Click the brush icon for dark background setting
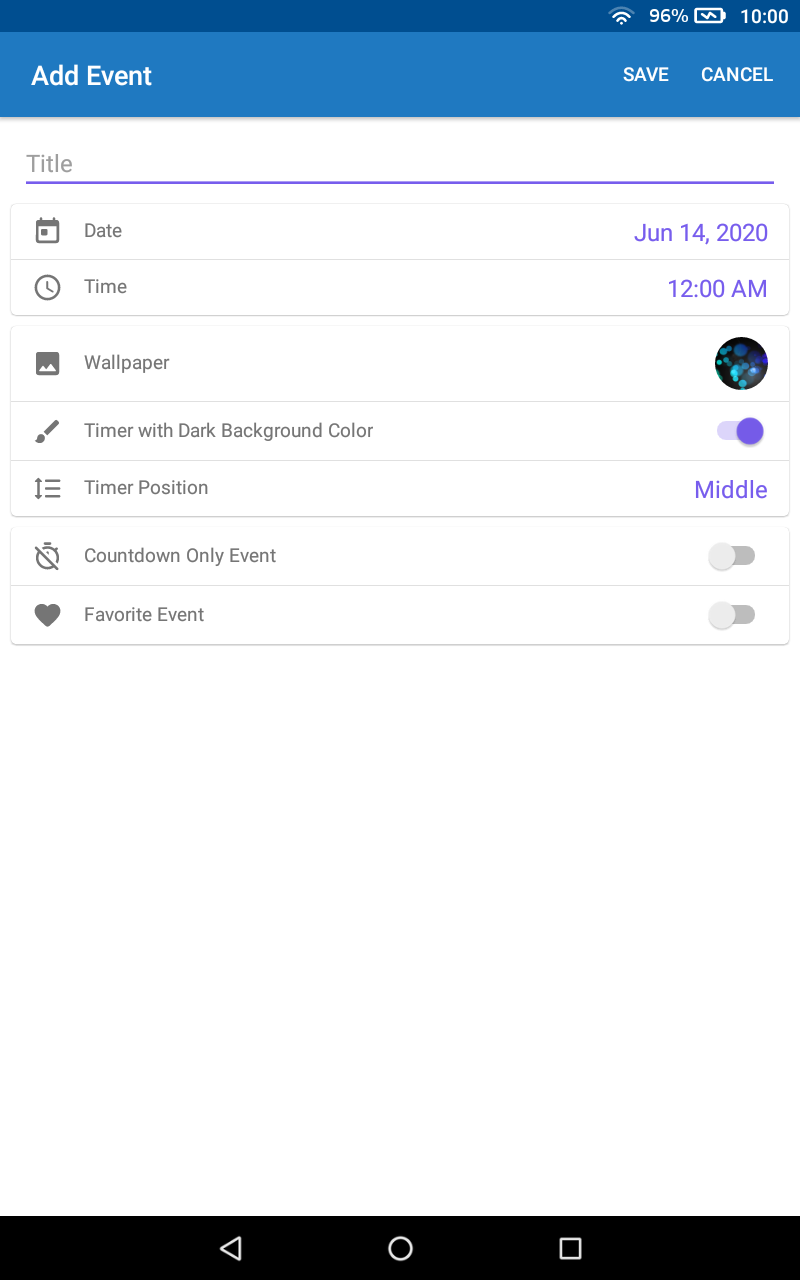Screen dimensions: 800x1280 [47, 431]
